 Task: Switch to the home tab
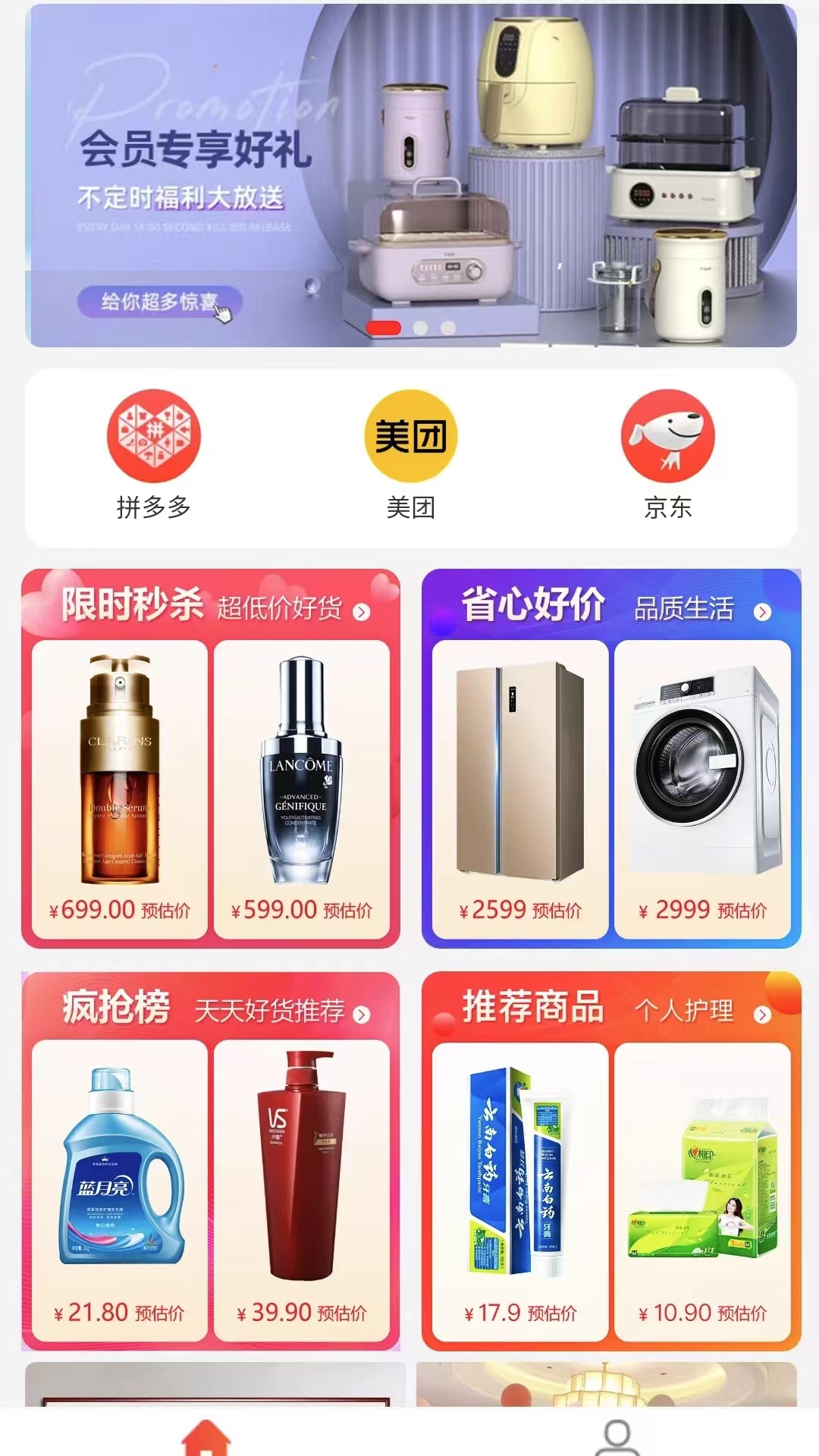pos(206,1437)
